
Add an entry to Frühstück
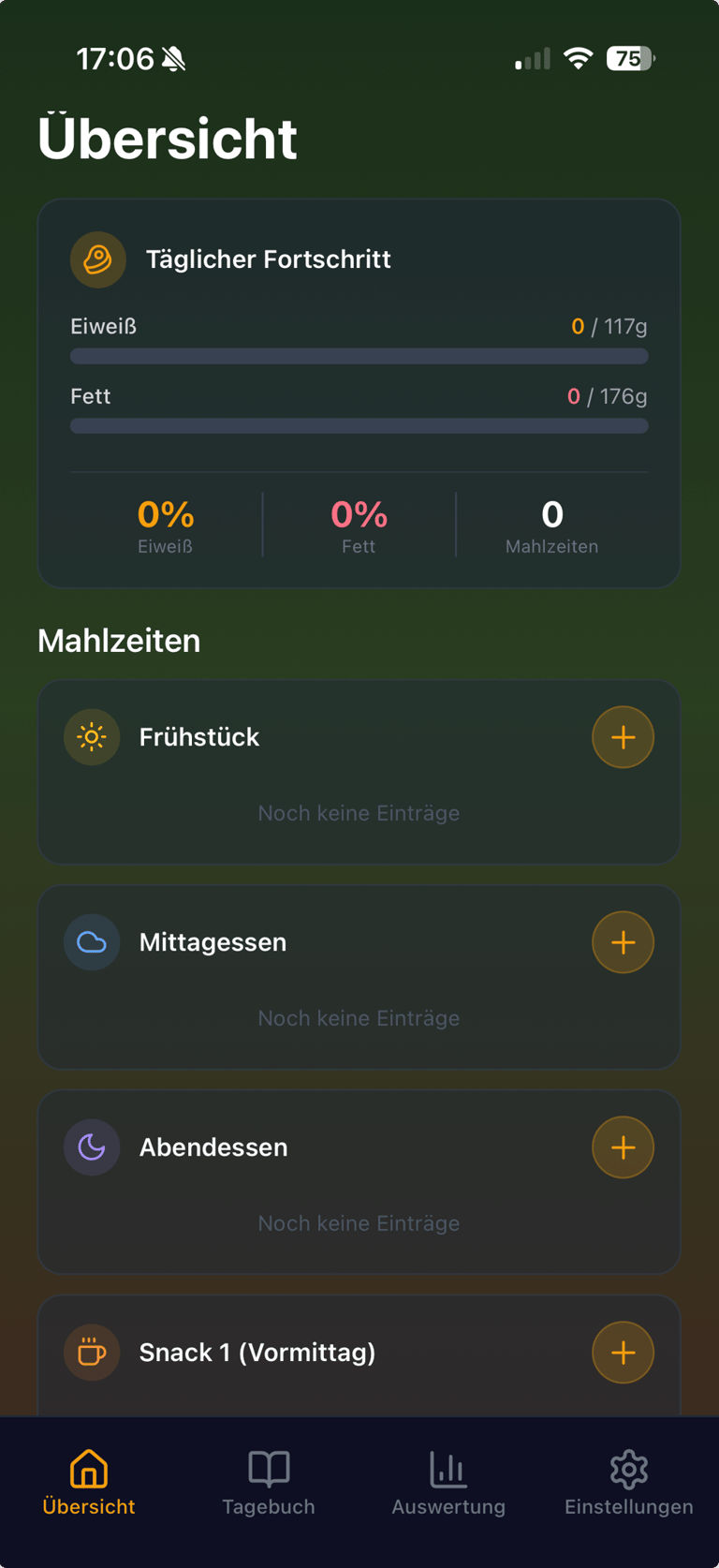623,737
